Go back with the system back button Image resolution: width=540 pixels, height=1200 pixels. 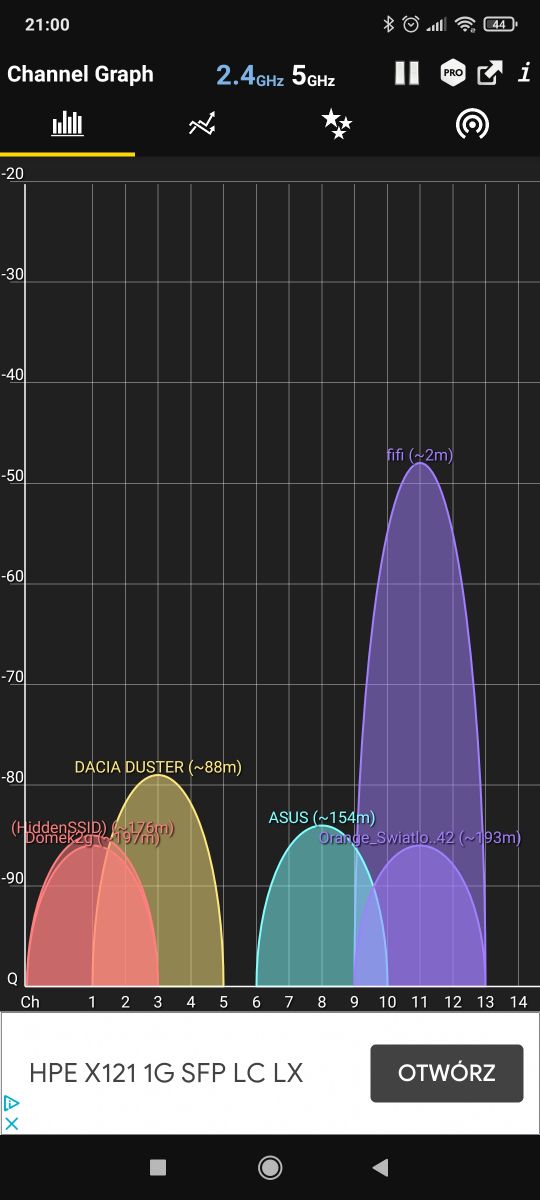click(x=380, y=1167)
